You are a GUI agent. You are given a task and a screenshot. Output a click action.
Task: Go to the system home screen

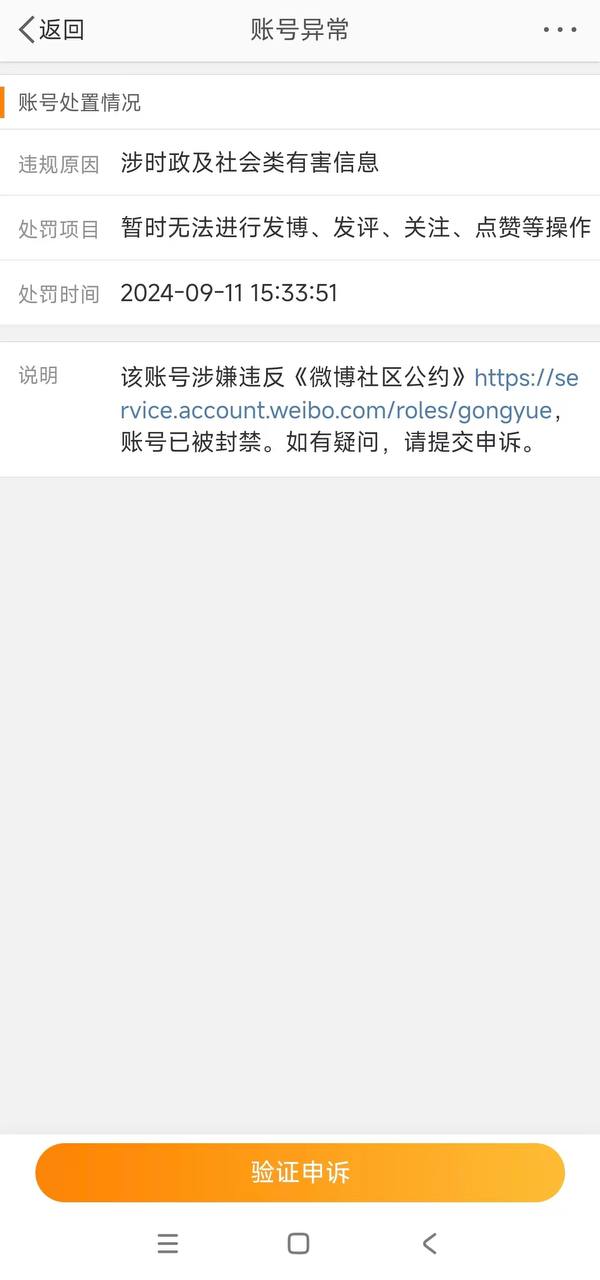click(x=298, y=1243)
